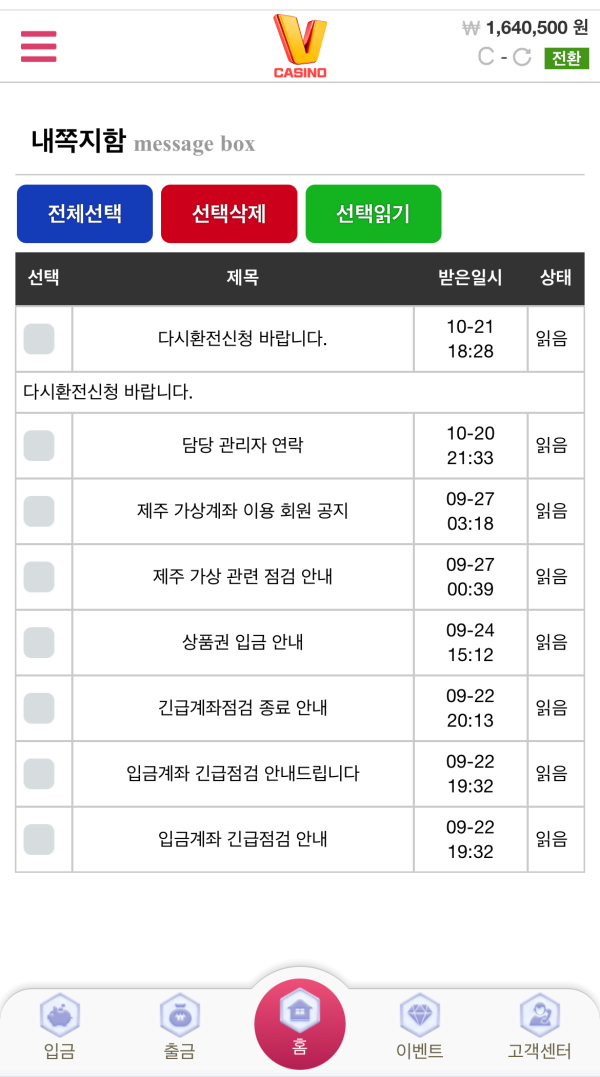The height and width of the screenshot is (1077, 600).
Task: Select checkbox for 입금계좌 긴급점검 안내드립니다
Action: (39, 774)
